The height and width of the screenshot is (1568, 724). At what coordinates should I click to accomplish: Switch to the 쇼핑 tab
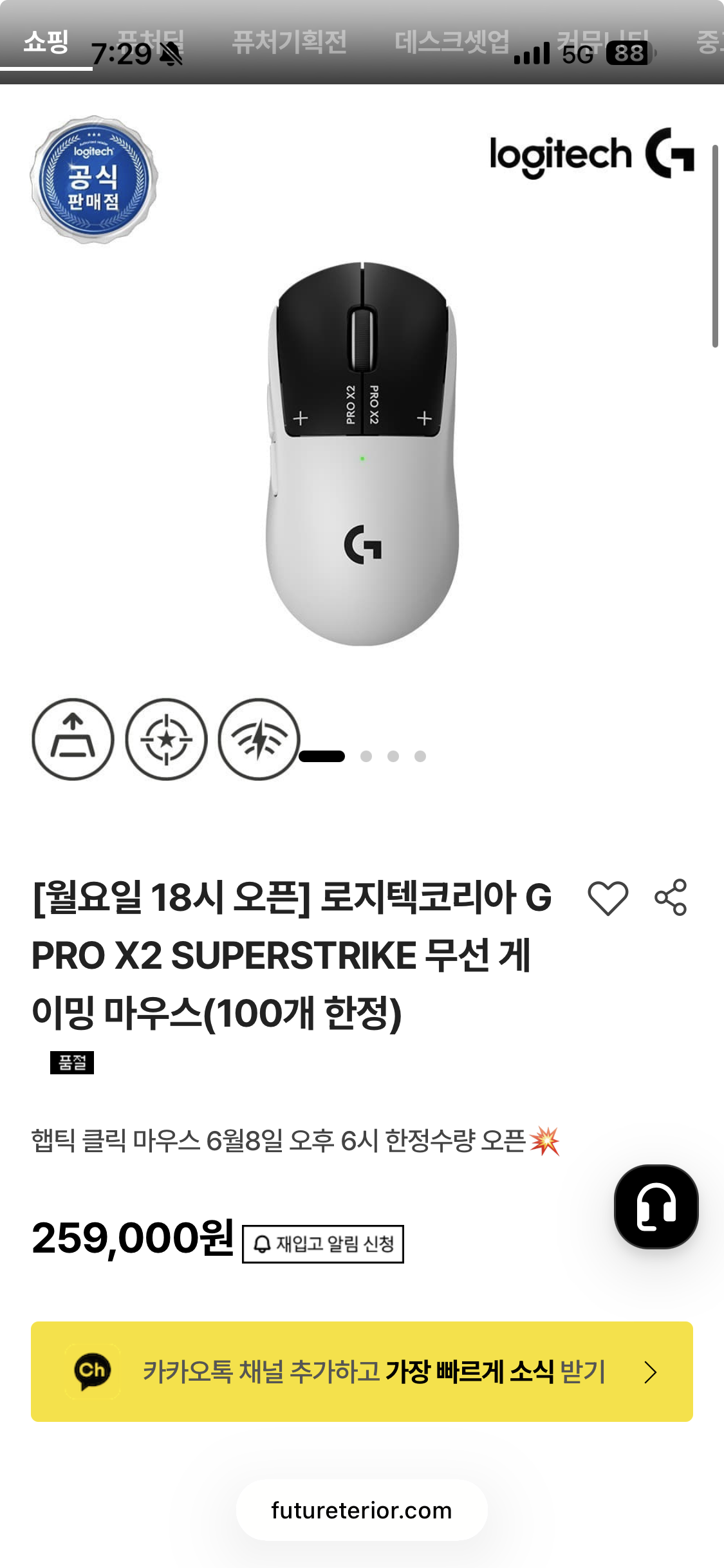pos(46,42)
